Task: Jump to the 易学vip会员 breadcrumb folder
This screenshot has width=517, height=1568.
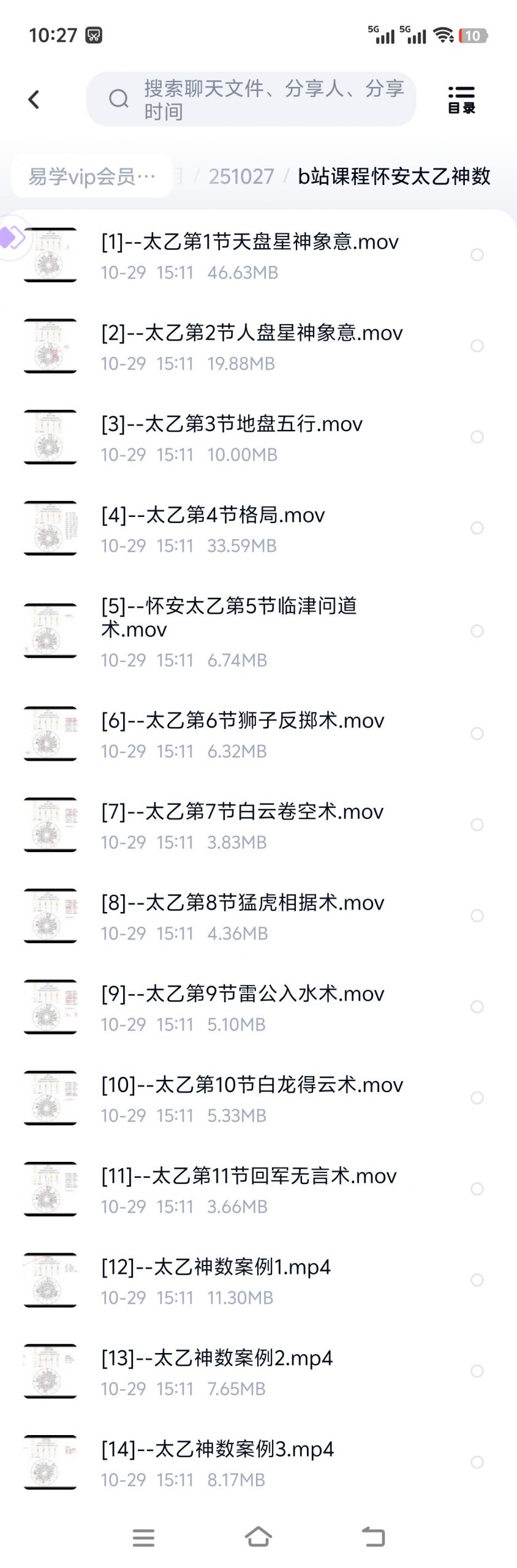Action: pos(92,176)
